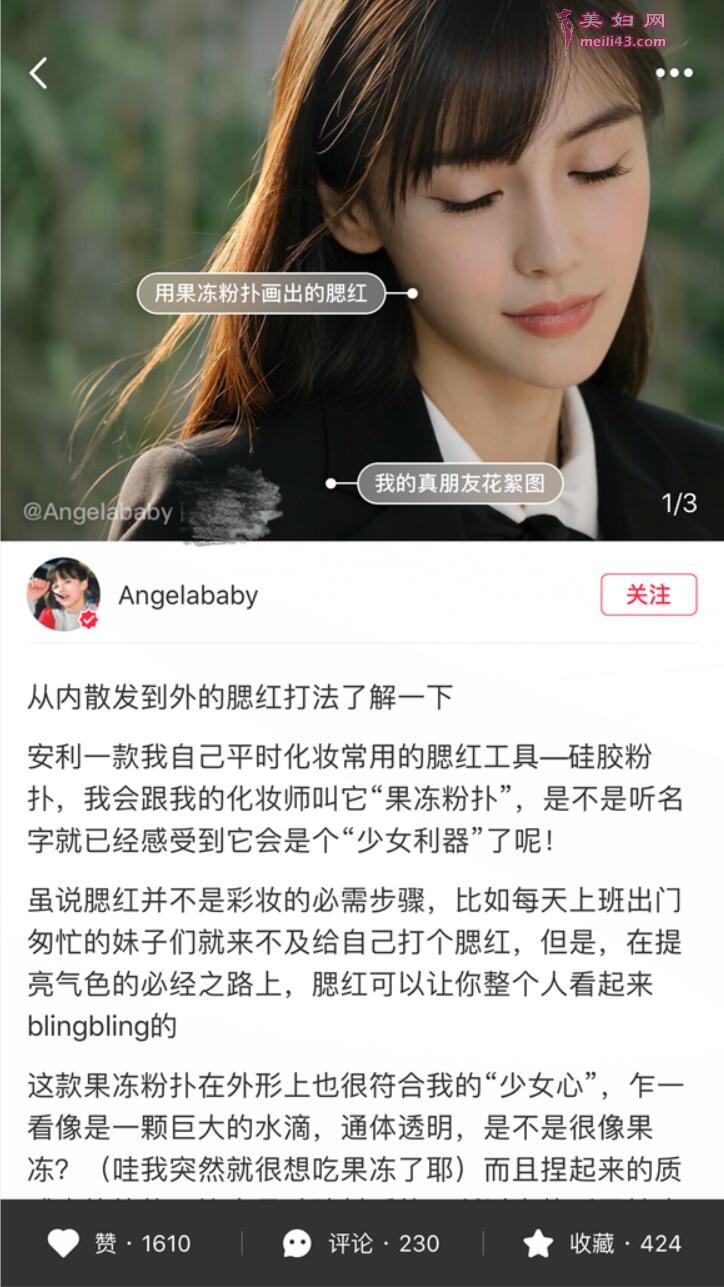Follow the author with 关注 button

[648, 595]
